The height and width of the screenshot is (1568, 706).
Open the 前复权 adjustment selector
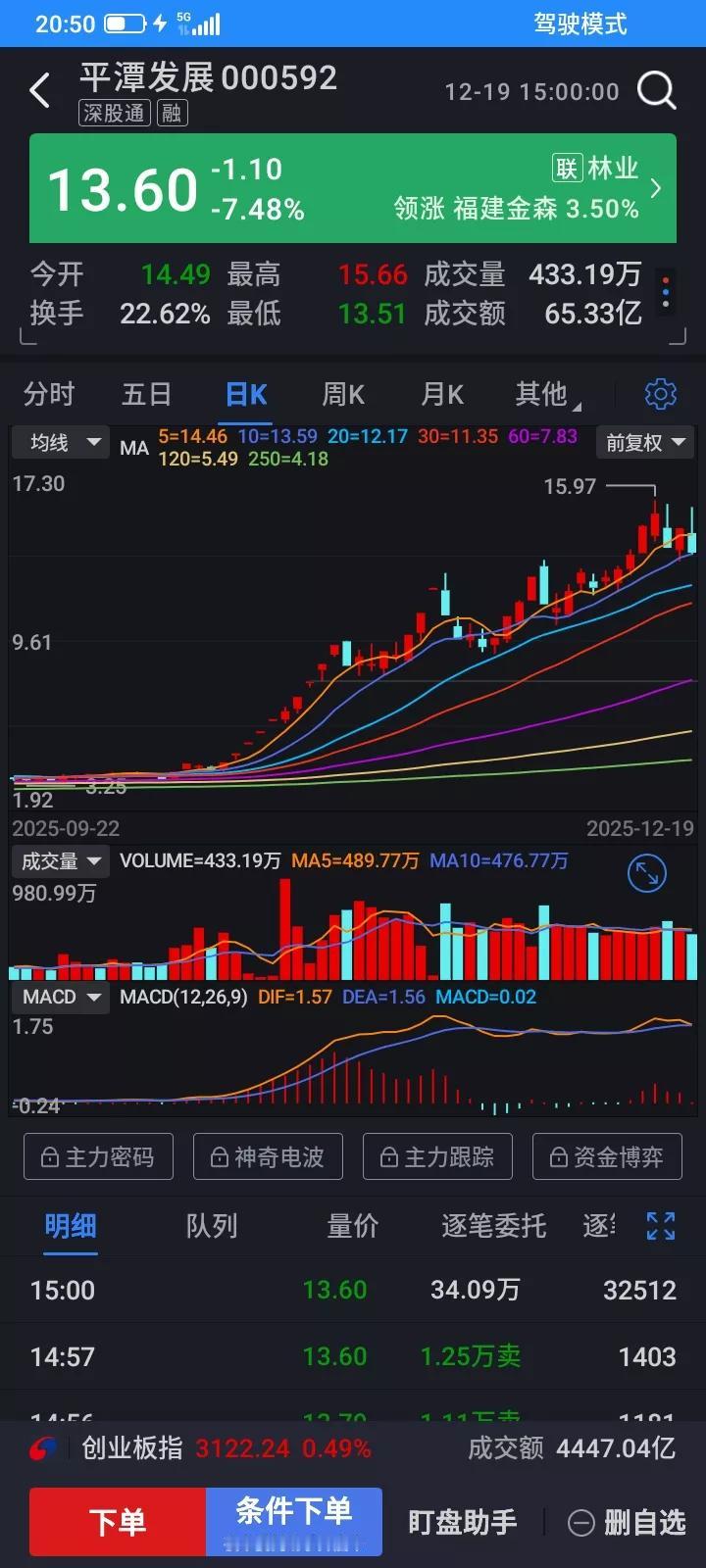[x=644, y=443]
